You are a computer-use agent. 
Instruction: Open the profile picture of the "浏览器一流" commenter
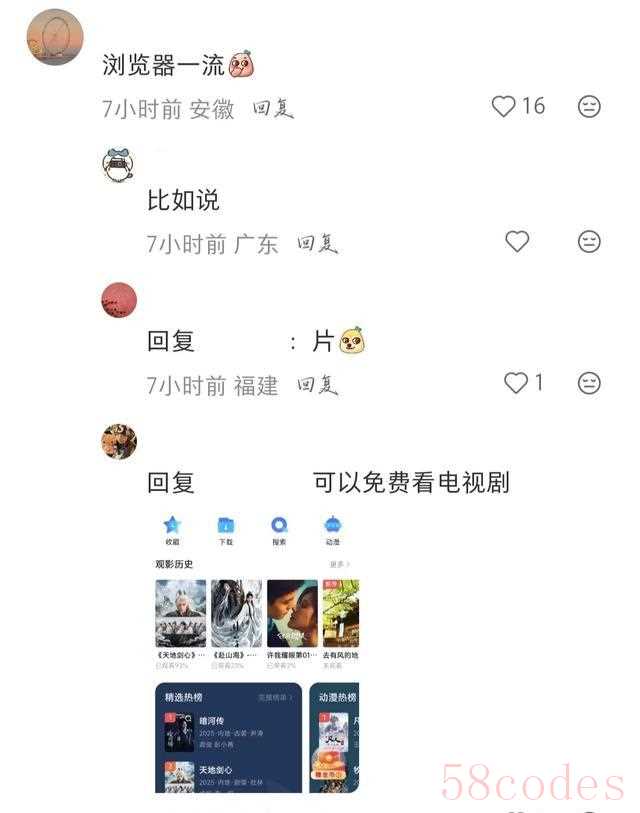[x=54, y=37]
